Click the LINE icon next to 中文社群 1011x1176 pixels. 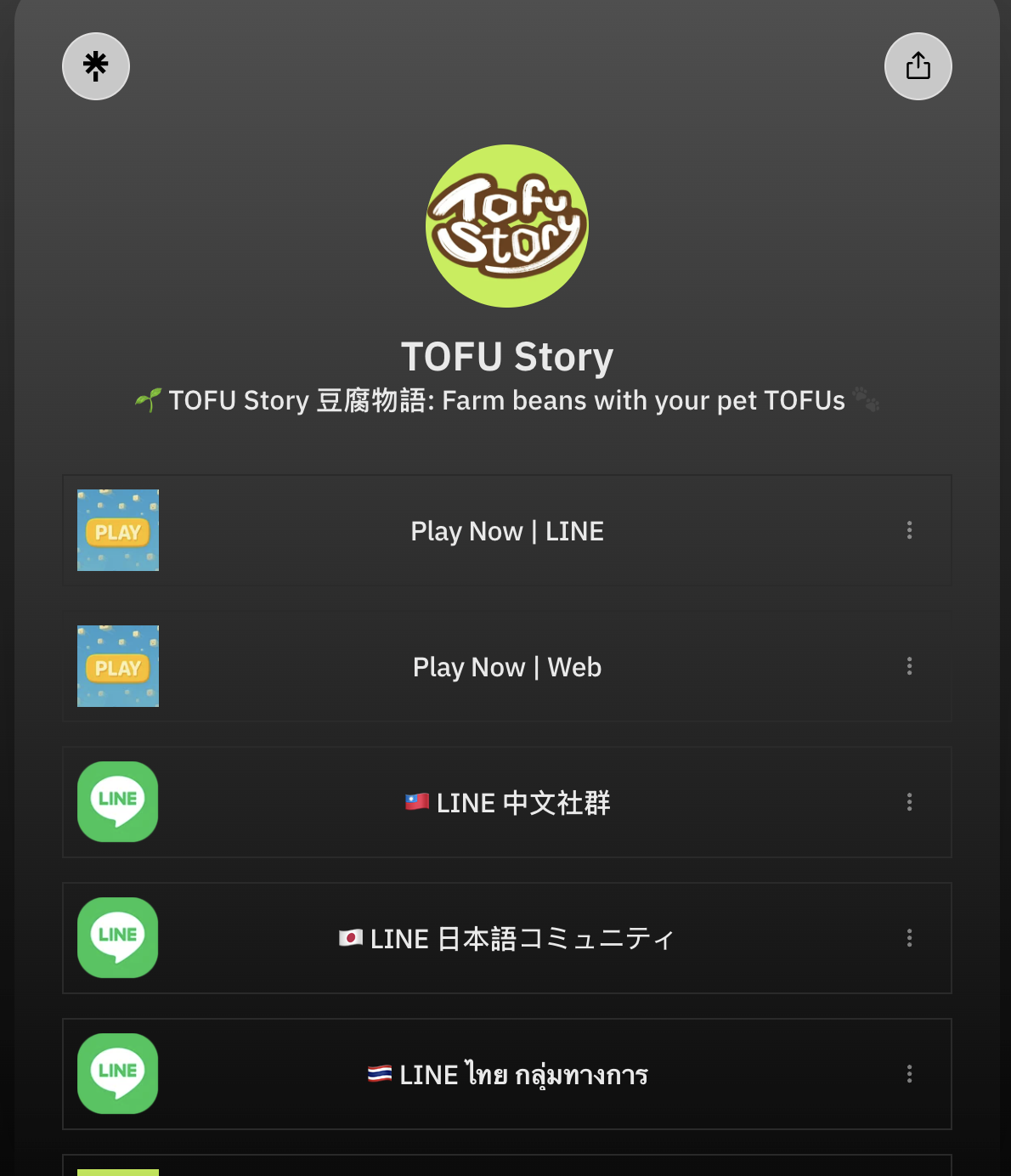pos(118,801)
